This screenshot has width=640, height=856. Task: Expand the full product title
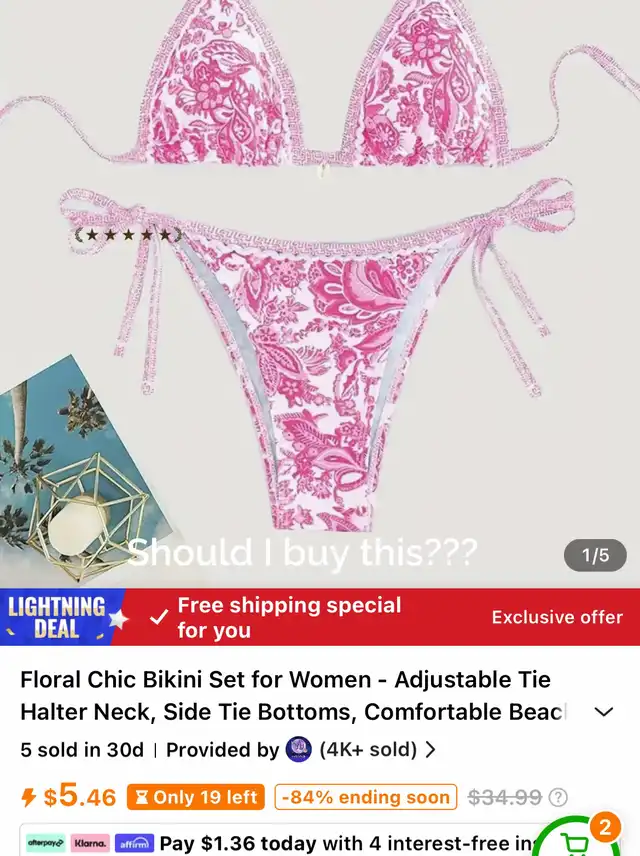point(604,712)
